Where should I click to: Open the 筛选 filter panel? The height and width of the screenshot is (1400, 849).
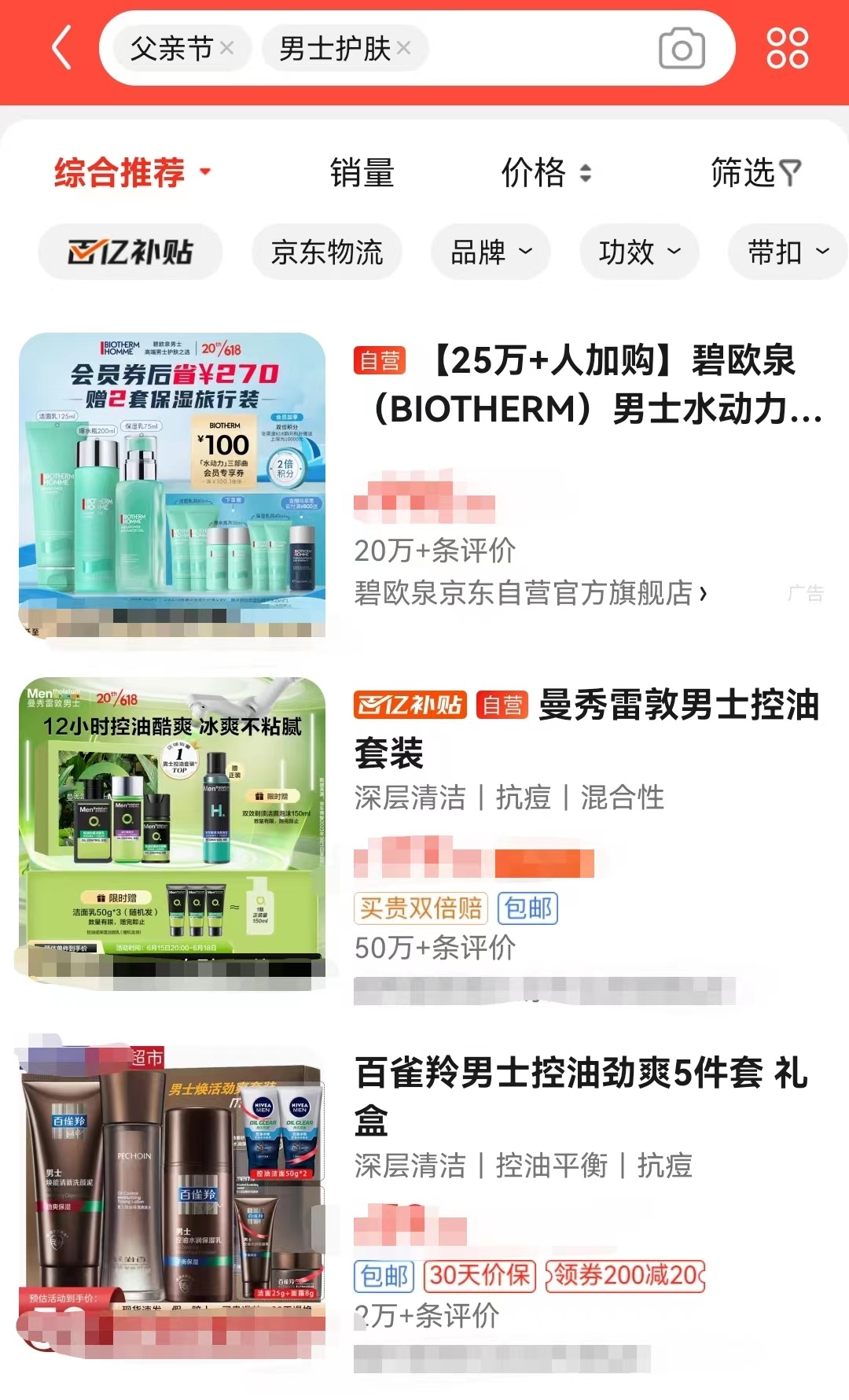pos(755,172)
